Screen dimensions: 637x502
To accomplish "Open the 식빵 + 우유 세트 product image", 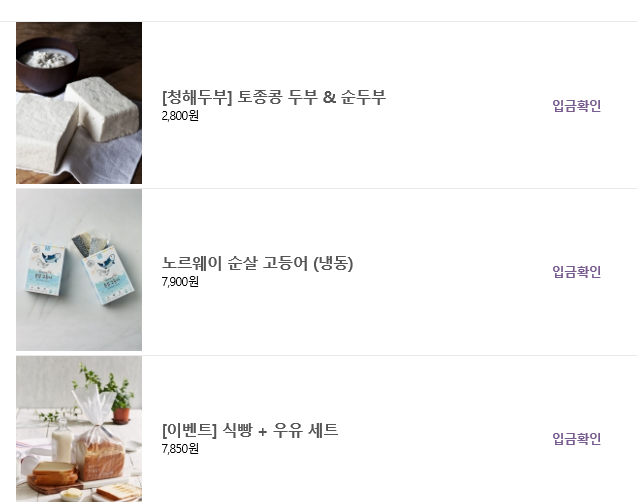I will click(79, 430).
